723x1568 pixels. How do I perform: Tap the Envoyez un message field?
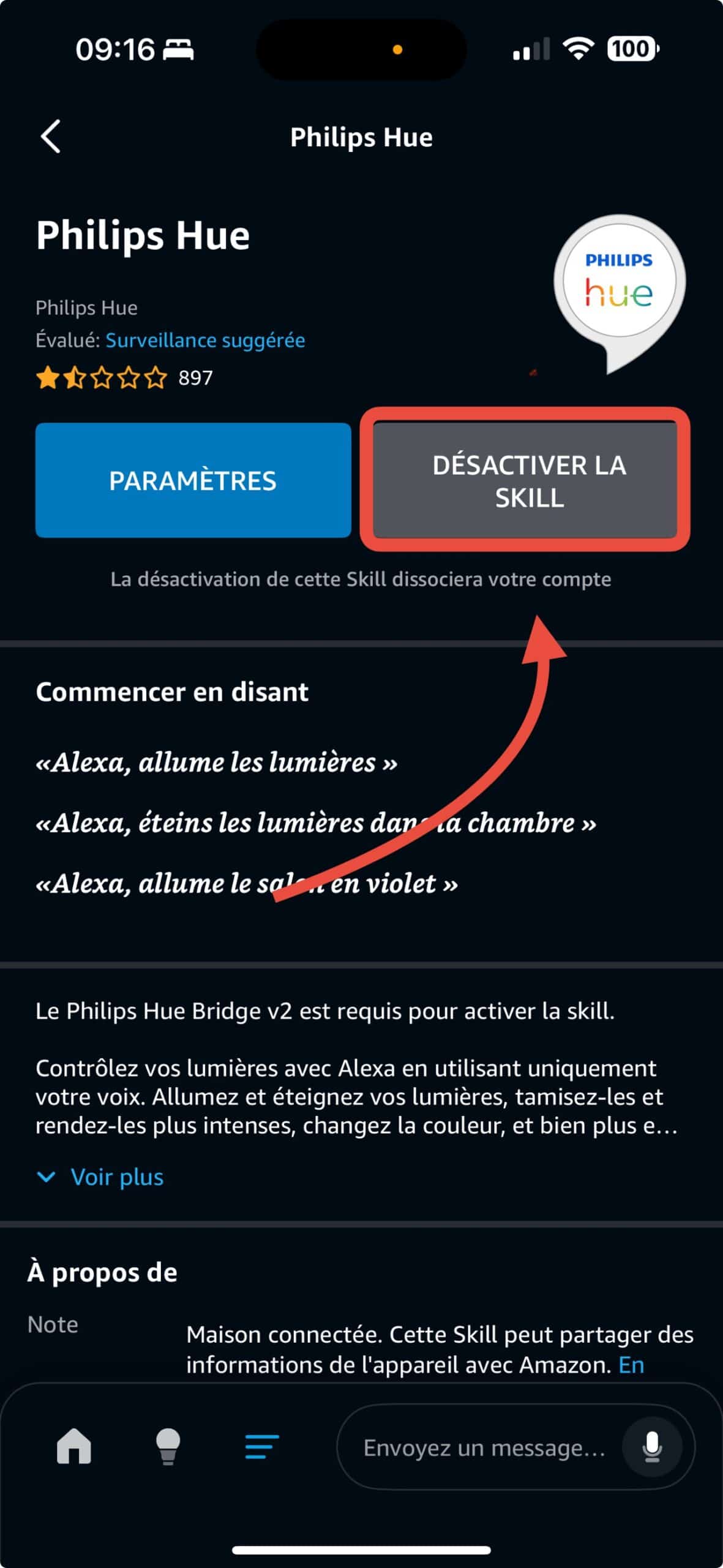tap(484, 1447)
